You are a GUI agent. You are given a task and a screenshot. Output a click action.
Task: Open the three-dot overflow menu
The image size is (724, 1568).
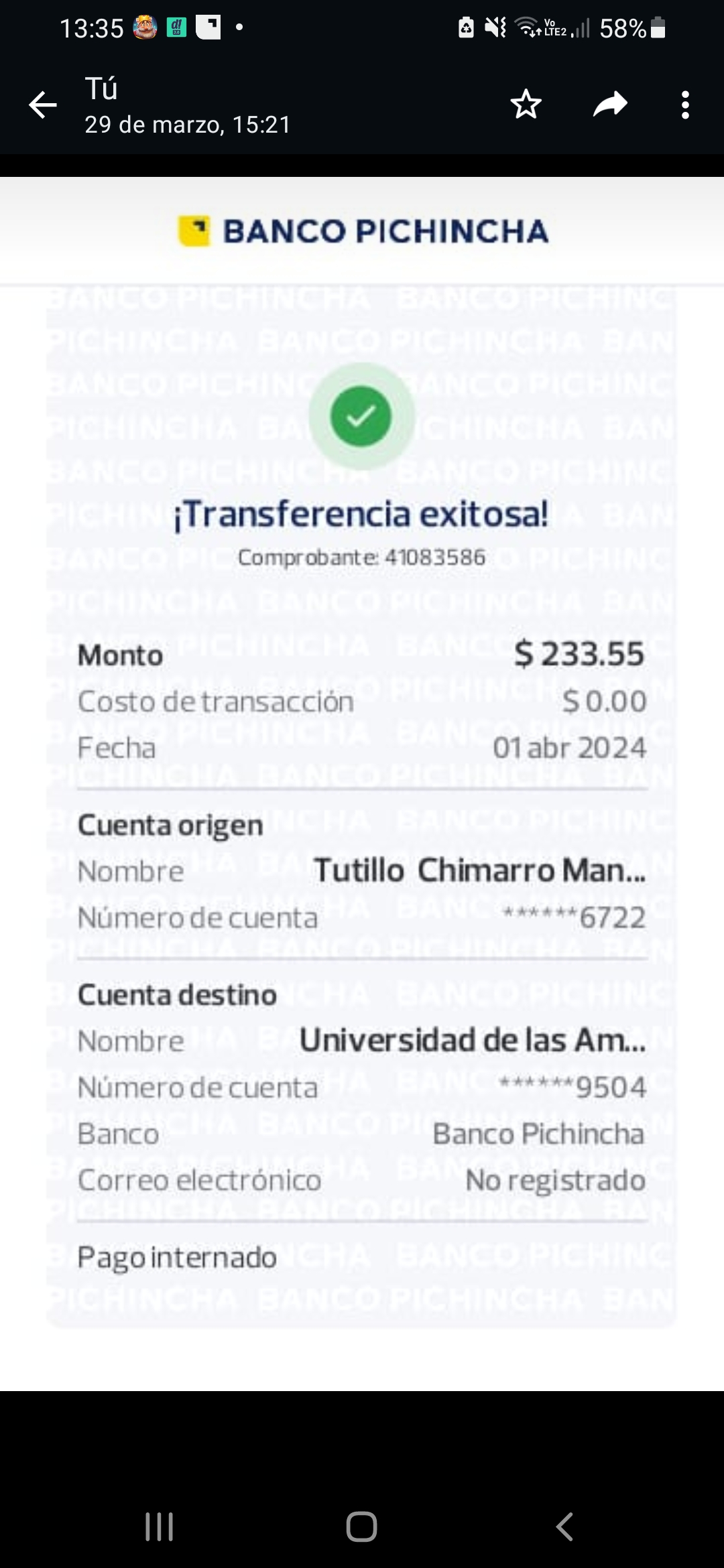[x=684, y=105]
